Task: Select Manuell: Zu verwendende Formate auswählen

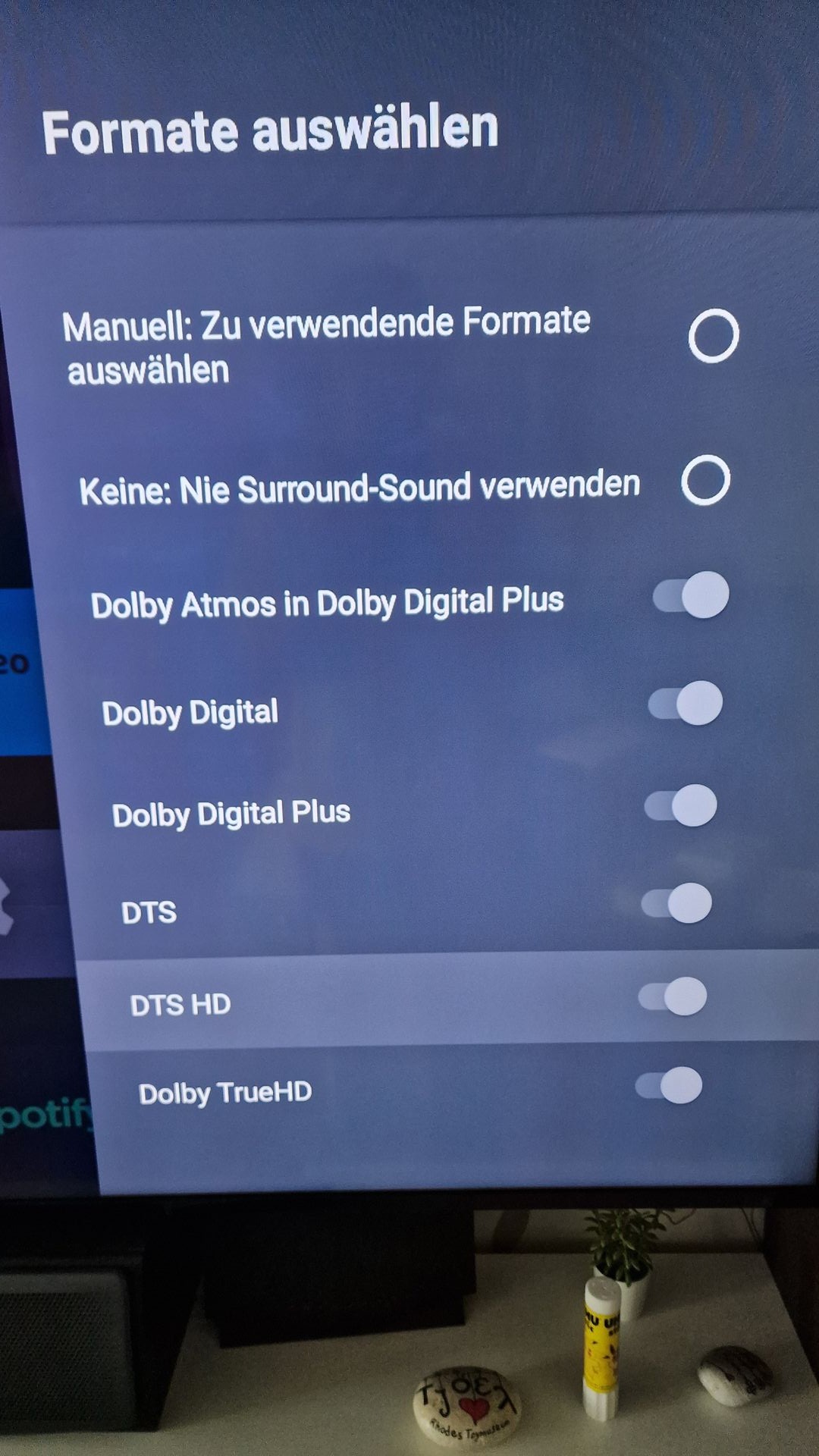Action: coord(713,335)
